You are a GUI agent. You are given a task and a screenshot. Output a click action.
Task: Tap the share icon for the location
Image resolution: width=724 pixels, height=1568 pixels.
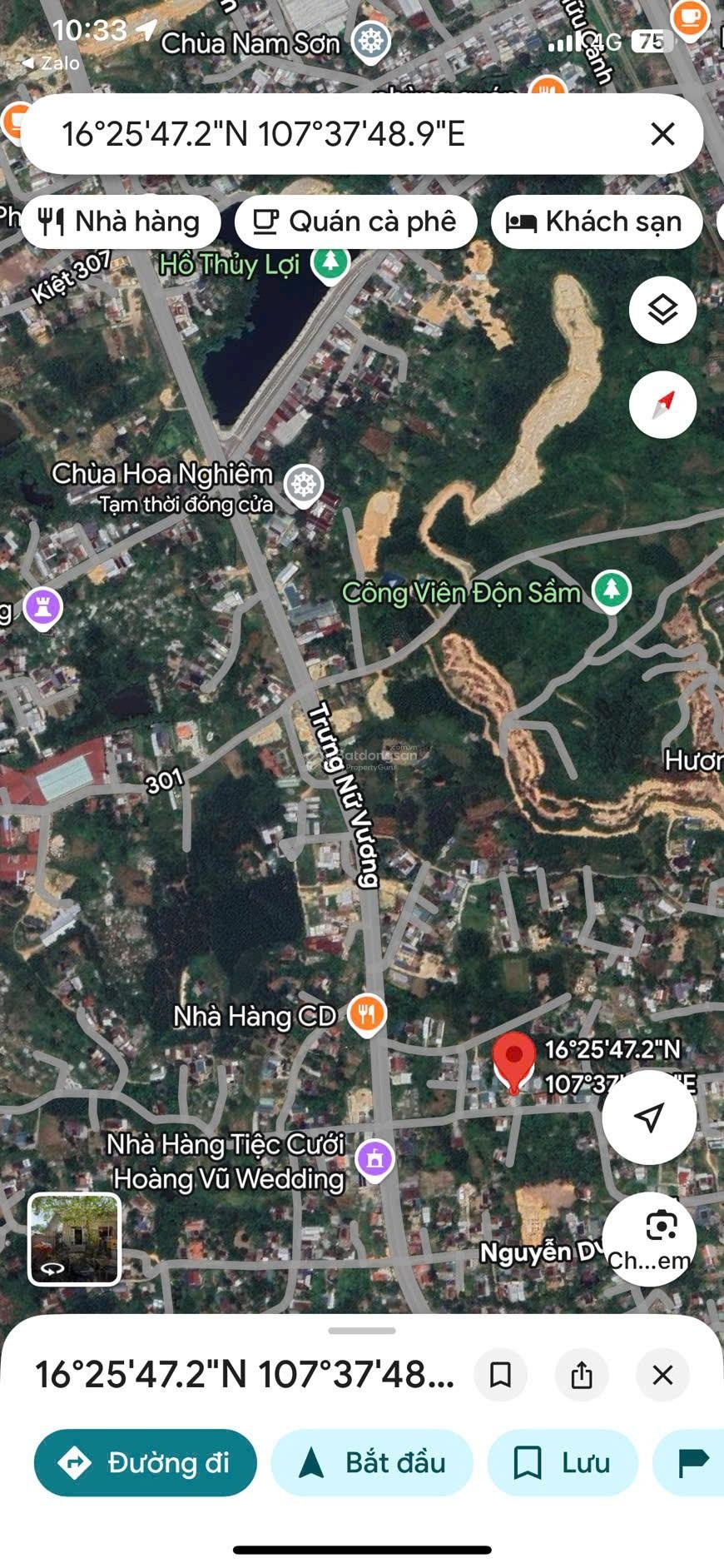pos(581,1376)
